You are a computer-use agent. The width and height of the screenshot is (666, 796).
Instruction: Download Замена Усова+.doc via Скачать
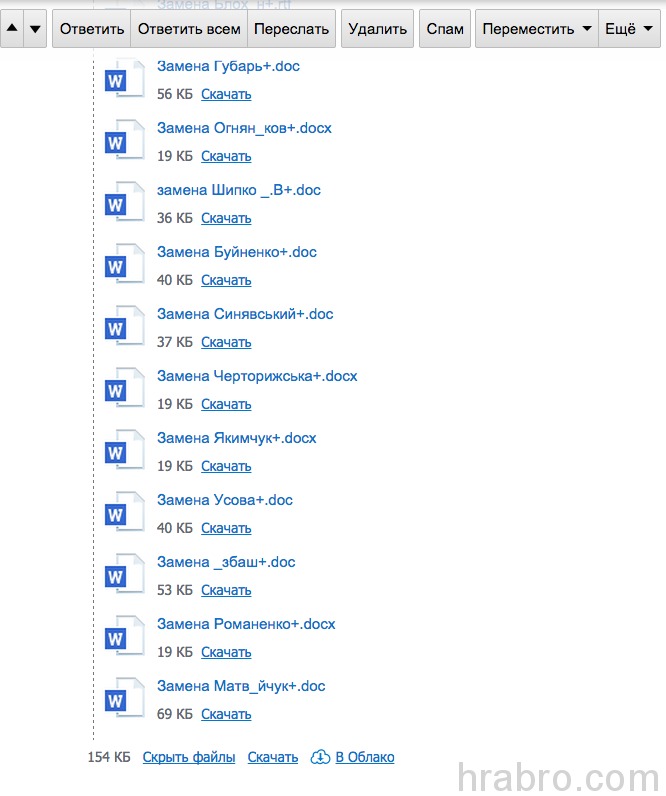[x=226, y=528]
